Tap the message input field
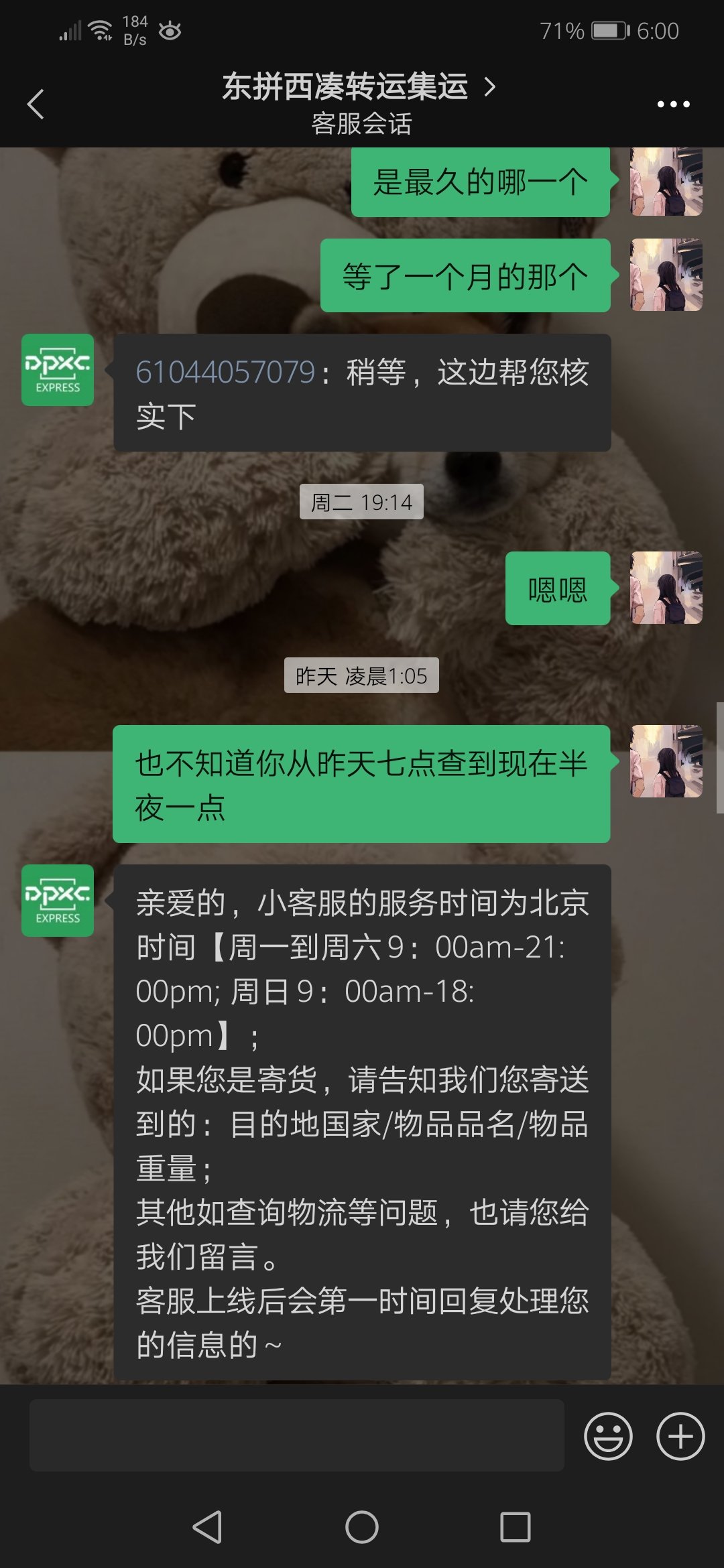This screenshot has width=724, height=1568. [296, 1435]
